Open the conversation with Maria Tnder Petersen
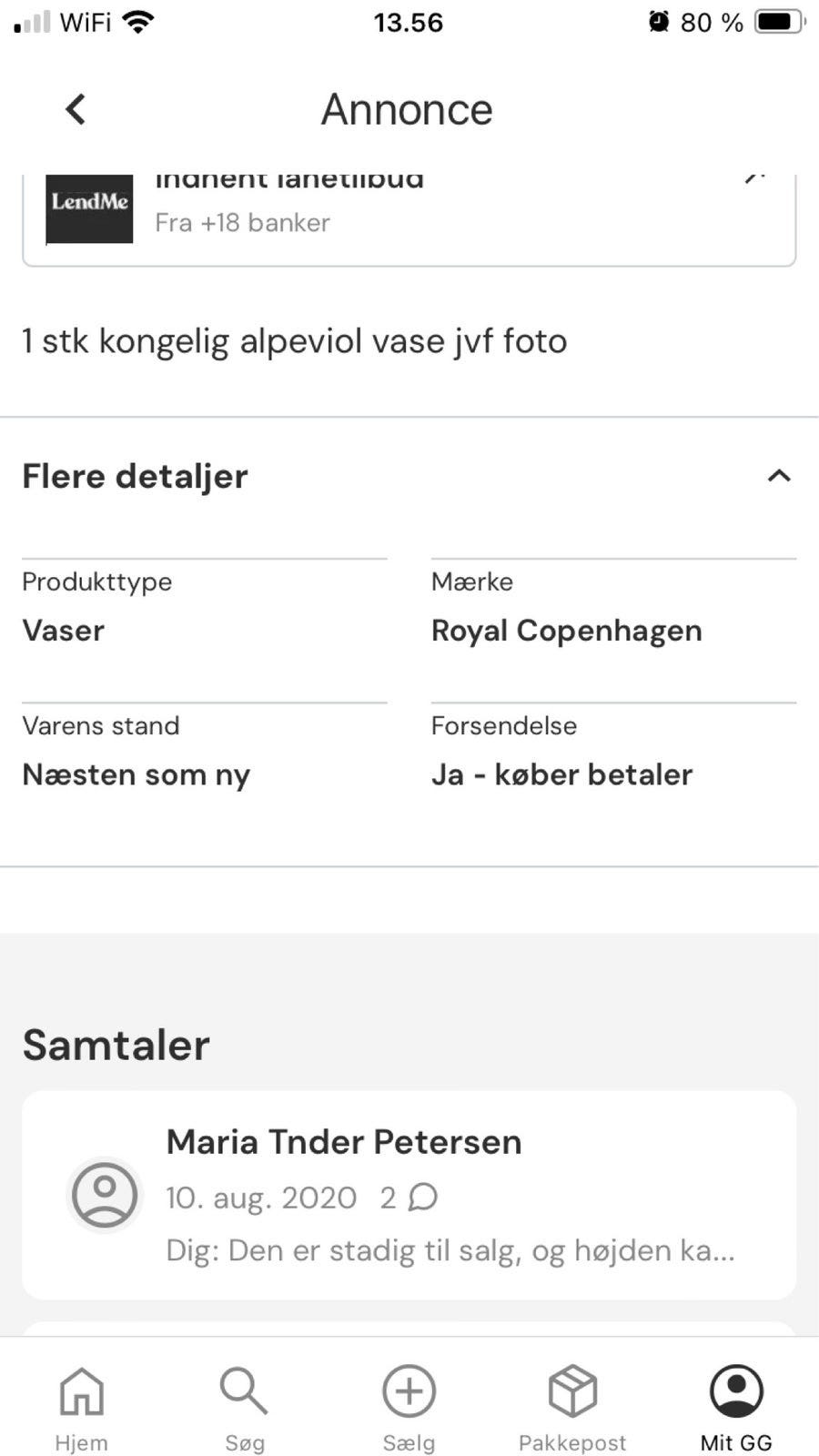The height and width of the screenshot is (1456, 819). click(408, 1192)
